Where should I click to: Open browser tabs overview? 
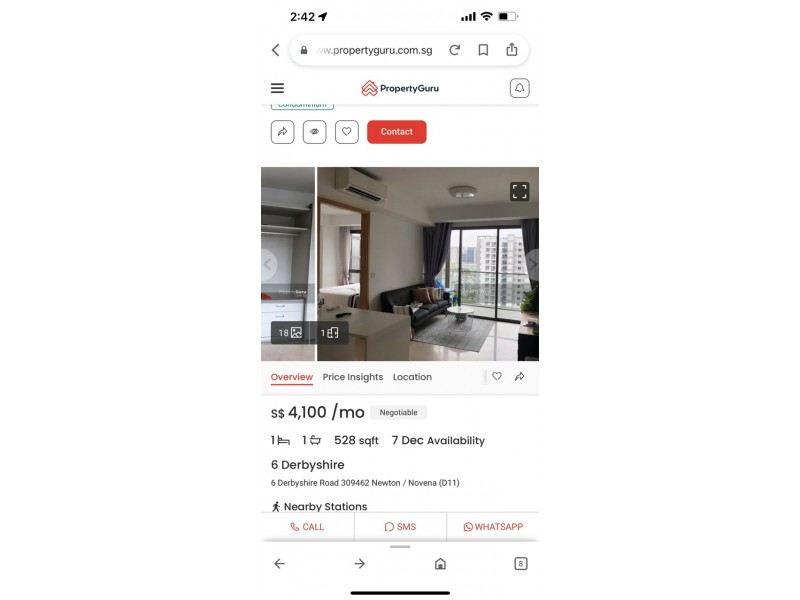tap(520, 564)
